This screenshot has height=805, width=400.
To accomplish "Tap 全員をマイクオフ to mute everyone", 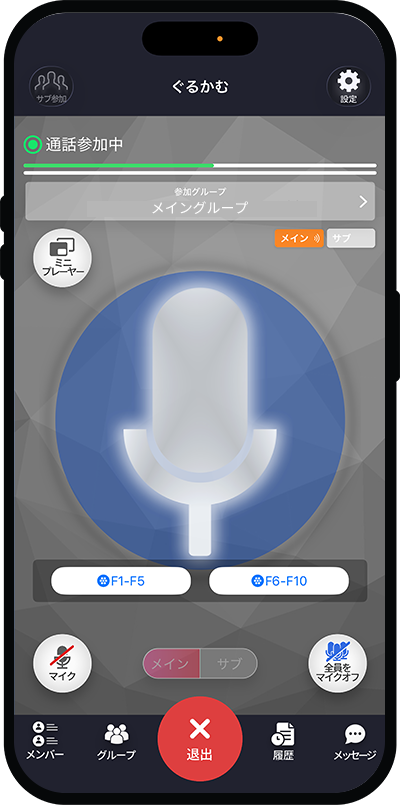I will click(337, 663).
